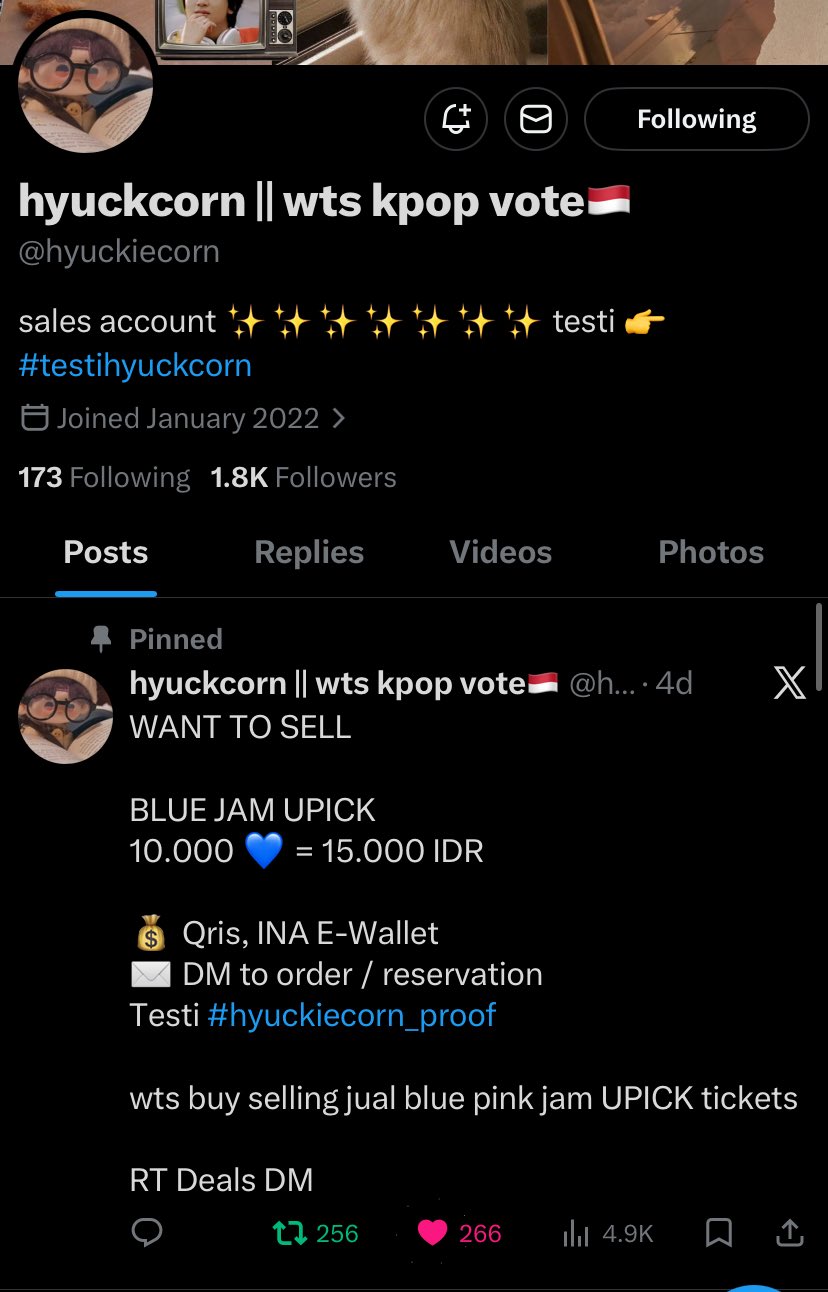This screenshot has width=828, height=1292.
Task: Bookmark the pinned BLUE JAM UPICK post
Action: tap(718, 1233)
